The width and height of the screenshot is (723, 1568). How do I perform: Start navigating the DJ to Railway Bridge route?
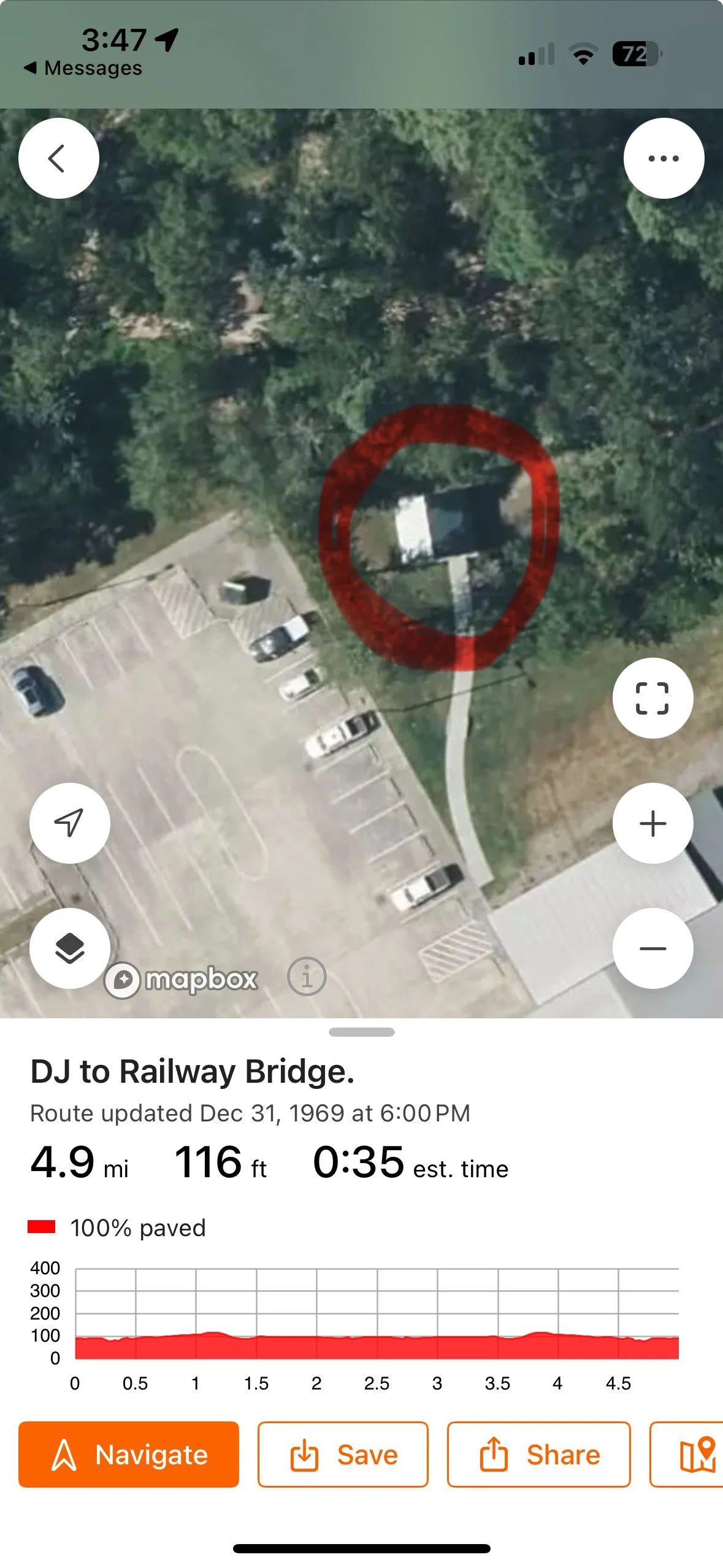pyautogui.click(x=129, y=1455)
